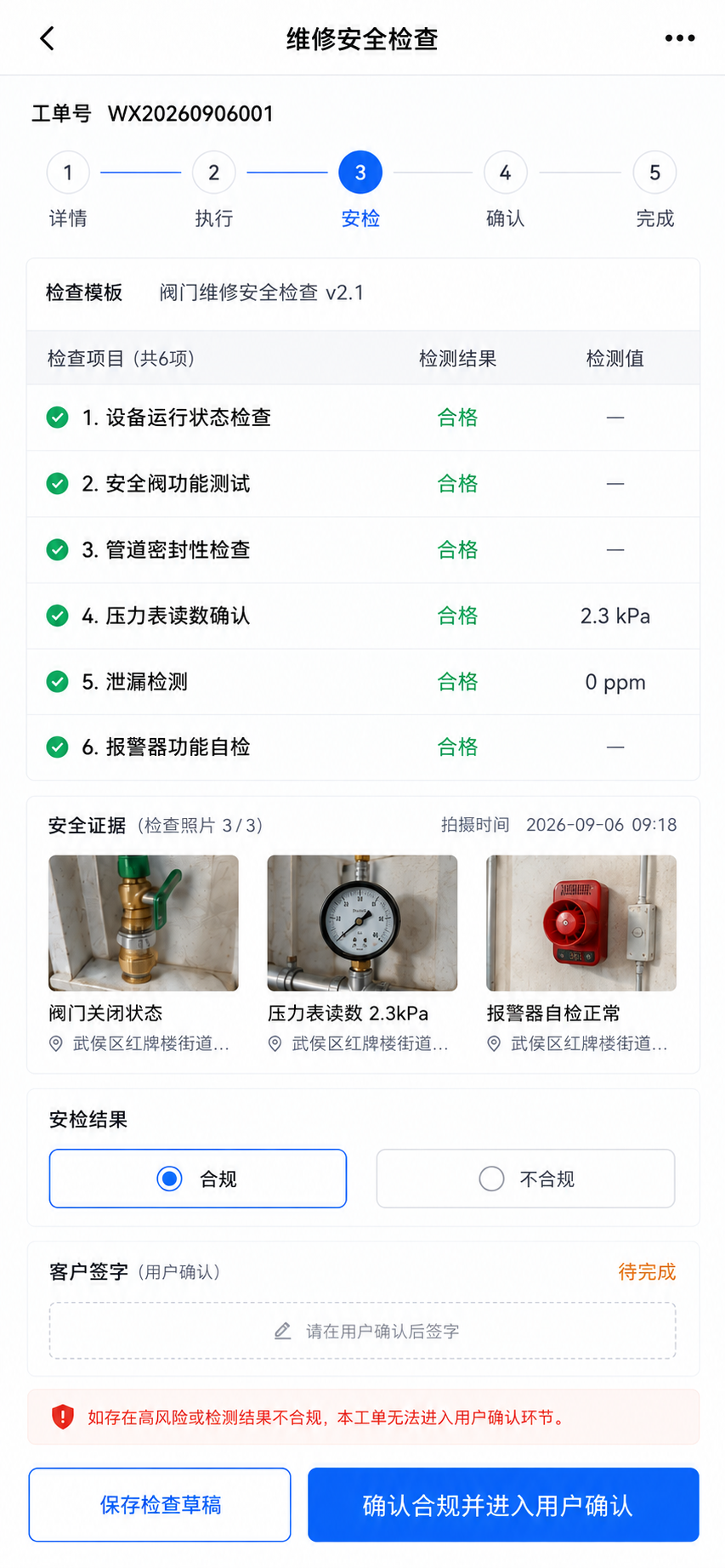Choose 不合规 as the inspection result

click(x=526, y=1179)
